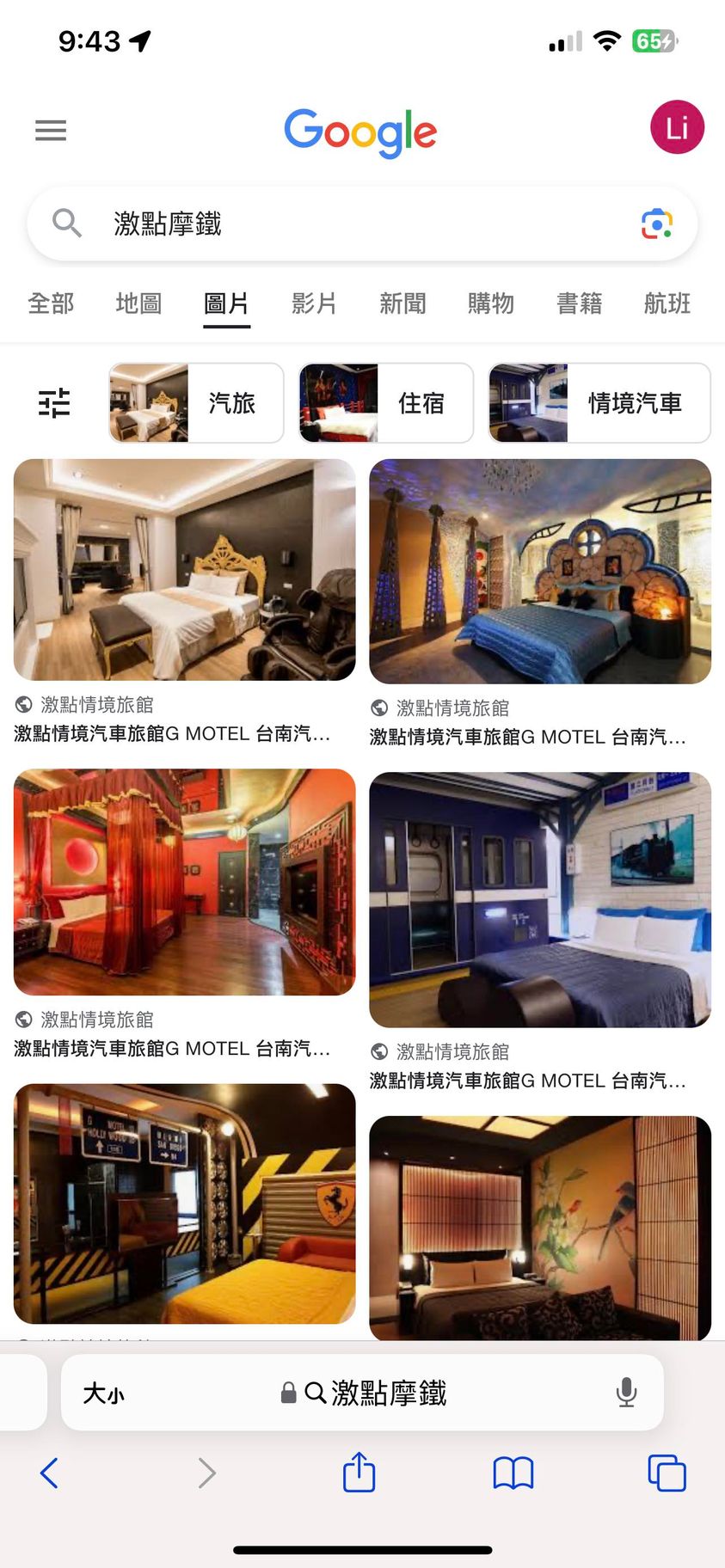Open the hamburger menu
725x1568 pixels.
point(51,131)
